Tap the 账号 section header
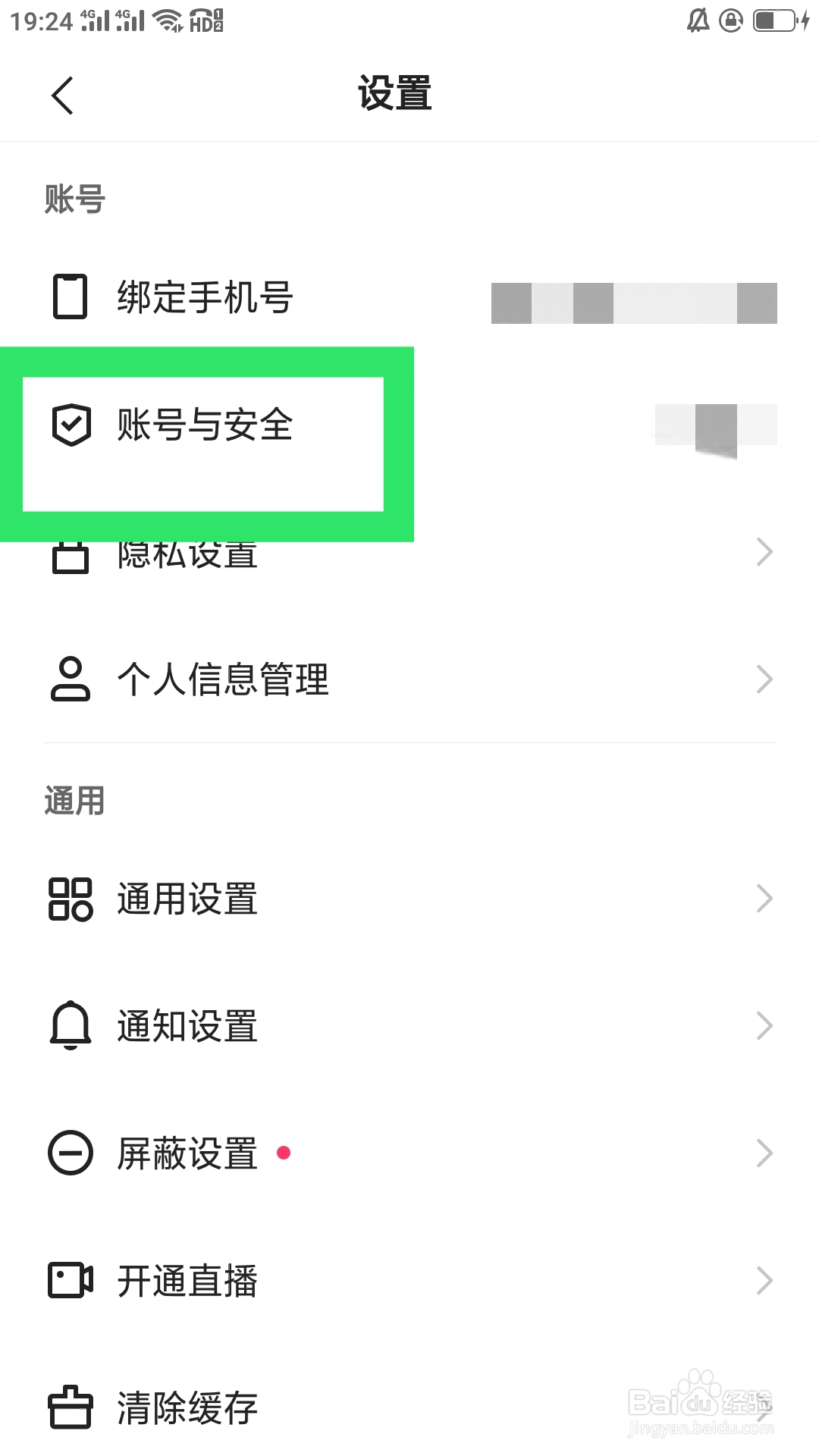 pyautogui.click(x=73, y=199)
